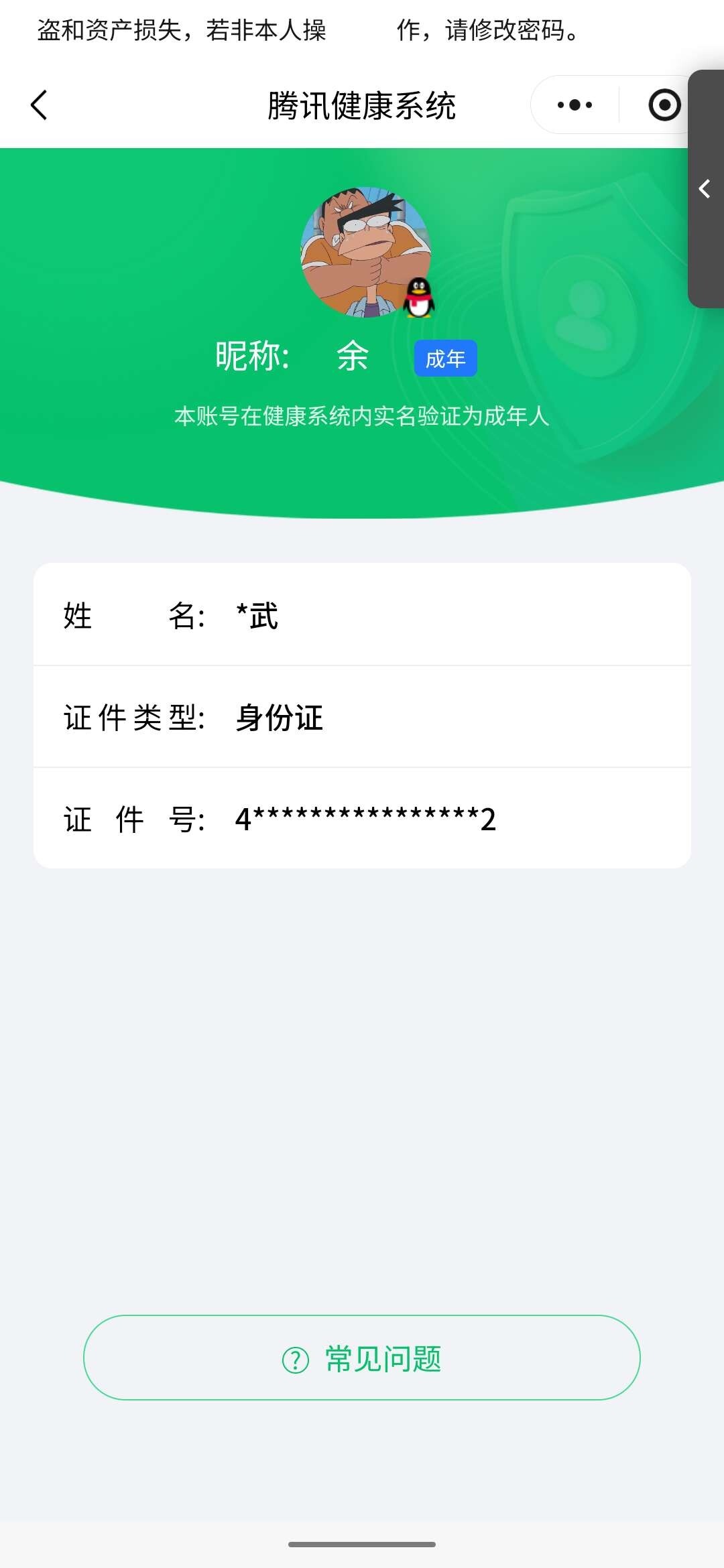The image size is (724, 1568).
Task: Click the circular close target icon
Action: point(663,105)
